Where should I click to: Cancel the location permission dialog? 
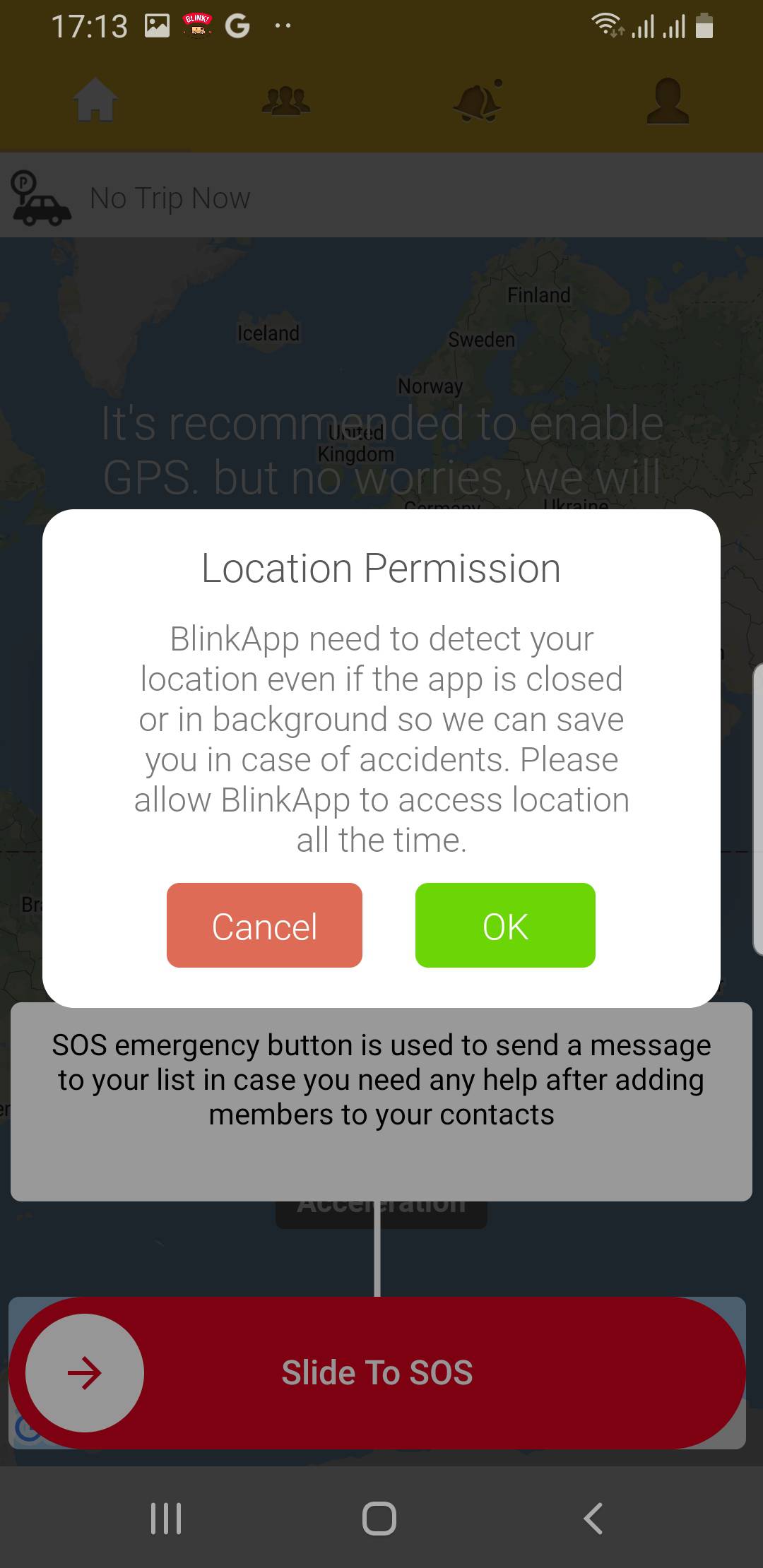coord(264,925)
